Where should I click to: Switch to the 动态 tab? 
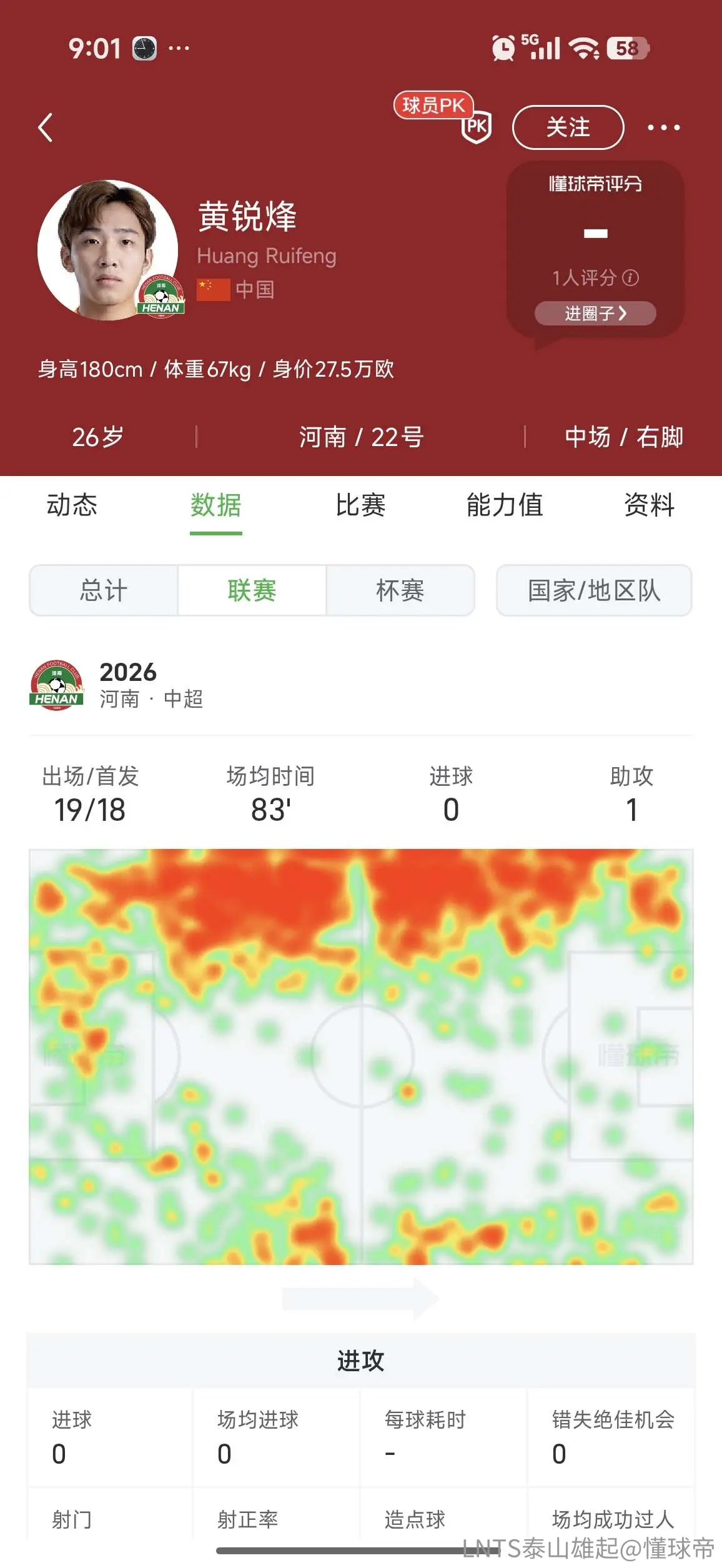(x=72, y=505)
